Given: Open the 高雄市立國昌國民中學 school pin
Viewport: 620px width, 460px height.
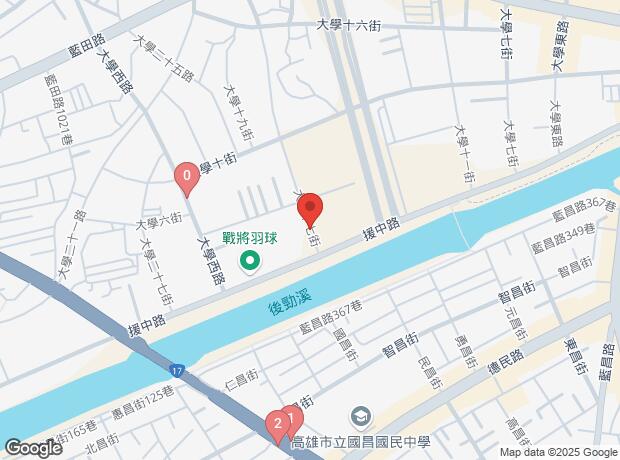Looking at the screenshot, I should [x=358, y=416].
